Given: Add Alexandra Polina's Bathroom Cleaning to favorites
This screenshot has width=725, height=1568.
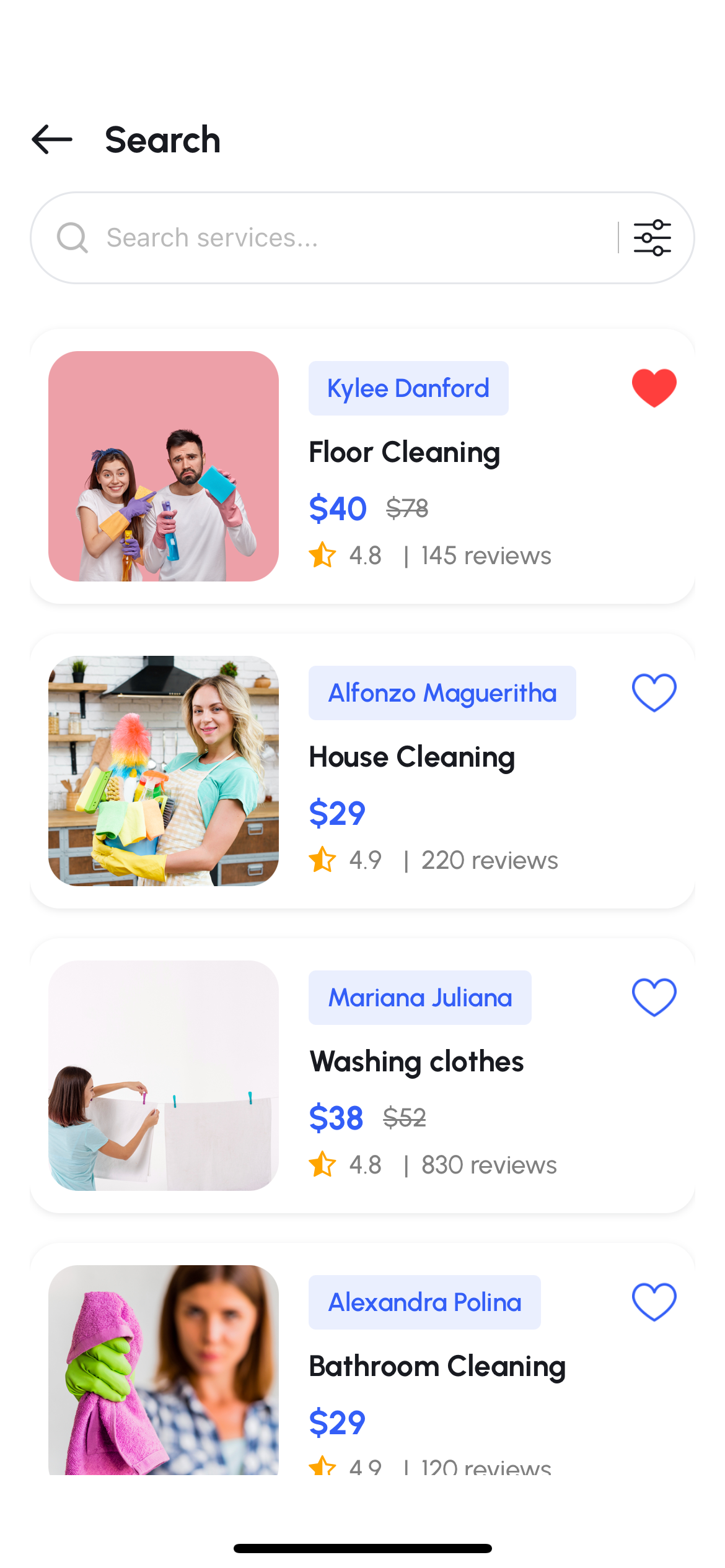Looking at the screenshot, I should pyautogui.click(x=654, y=1302).
